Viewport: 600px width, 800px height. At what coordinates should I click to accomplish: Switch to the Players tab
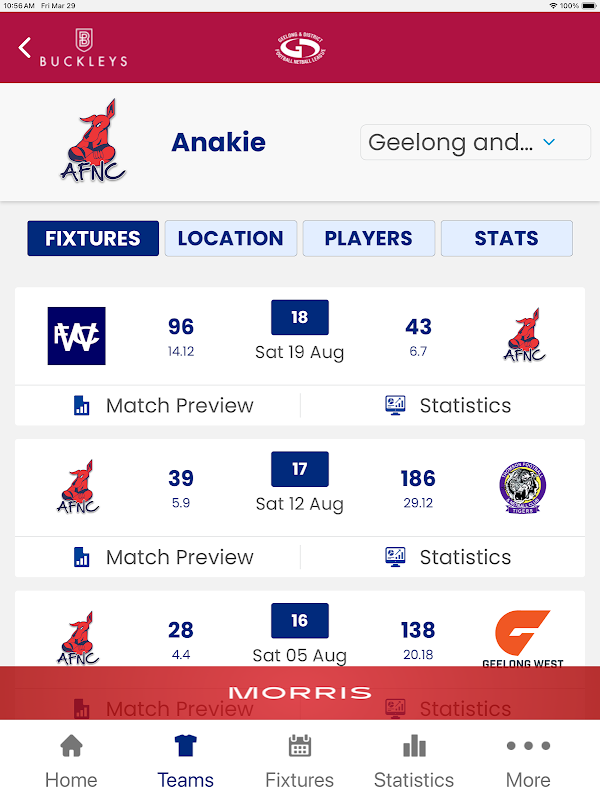point(368,238)
